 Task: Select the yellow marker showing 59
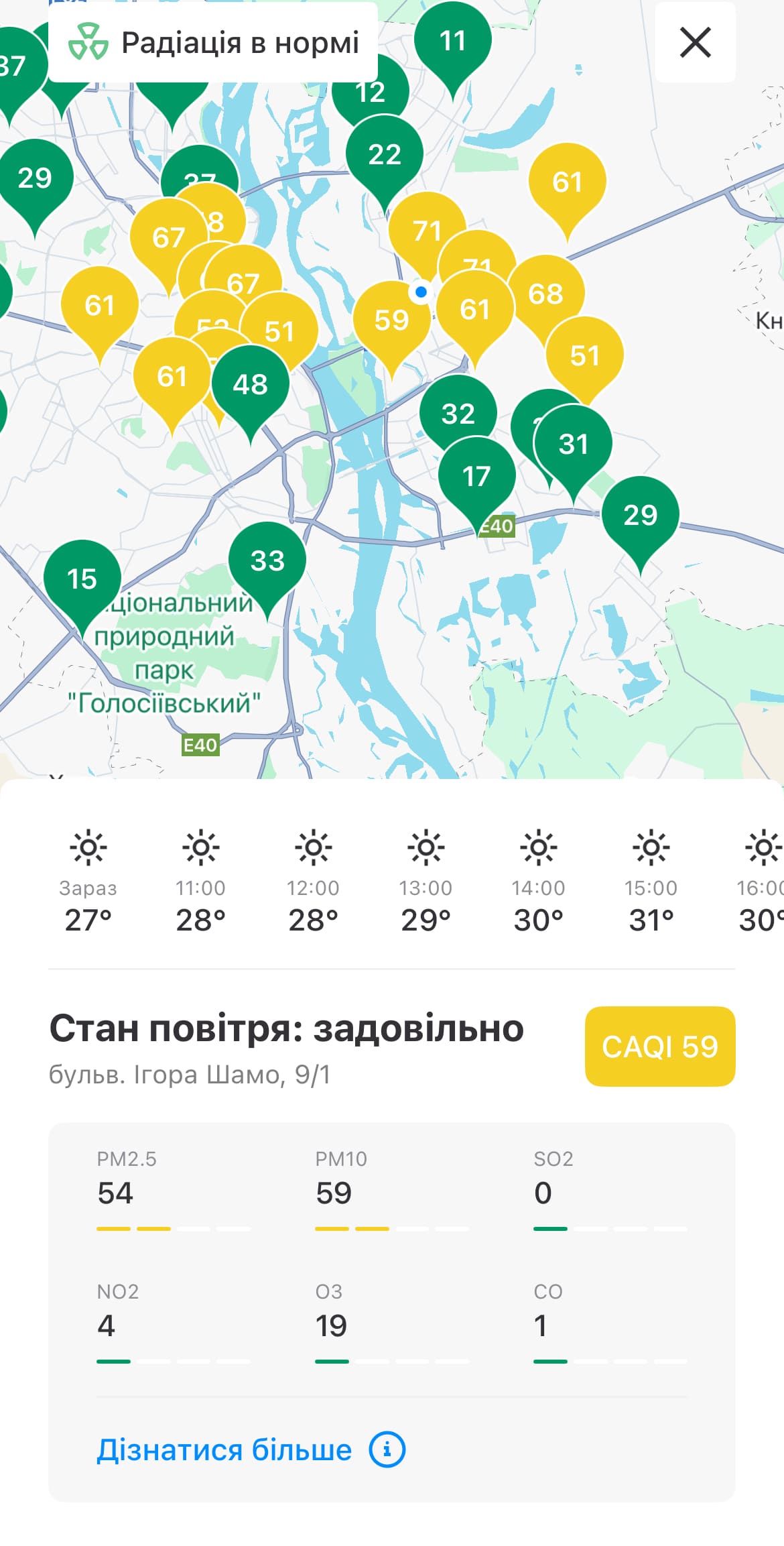[x=392, y=320]
